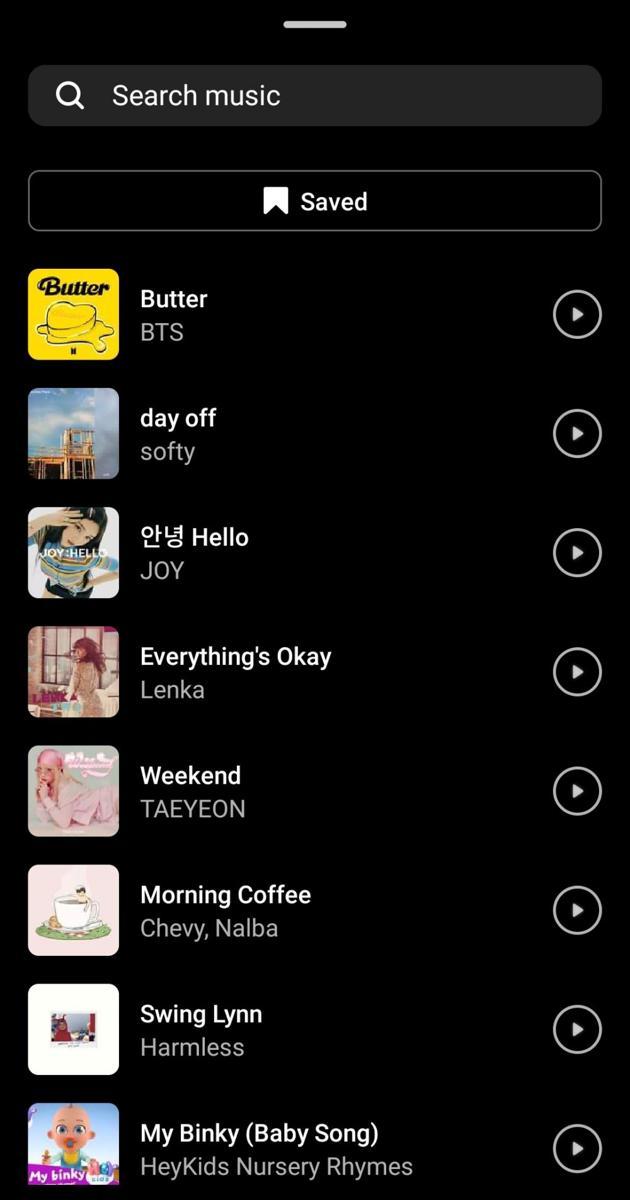Play preview of Weekend by TAEYEON
The height and width of the screenshot is (1200, 630).
point(577,791)
